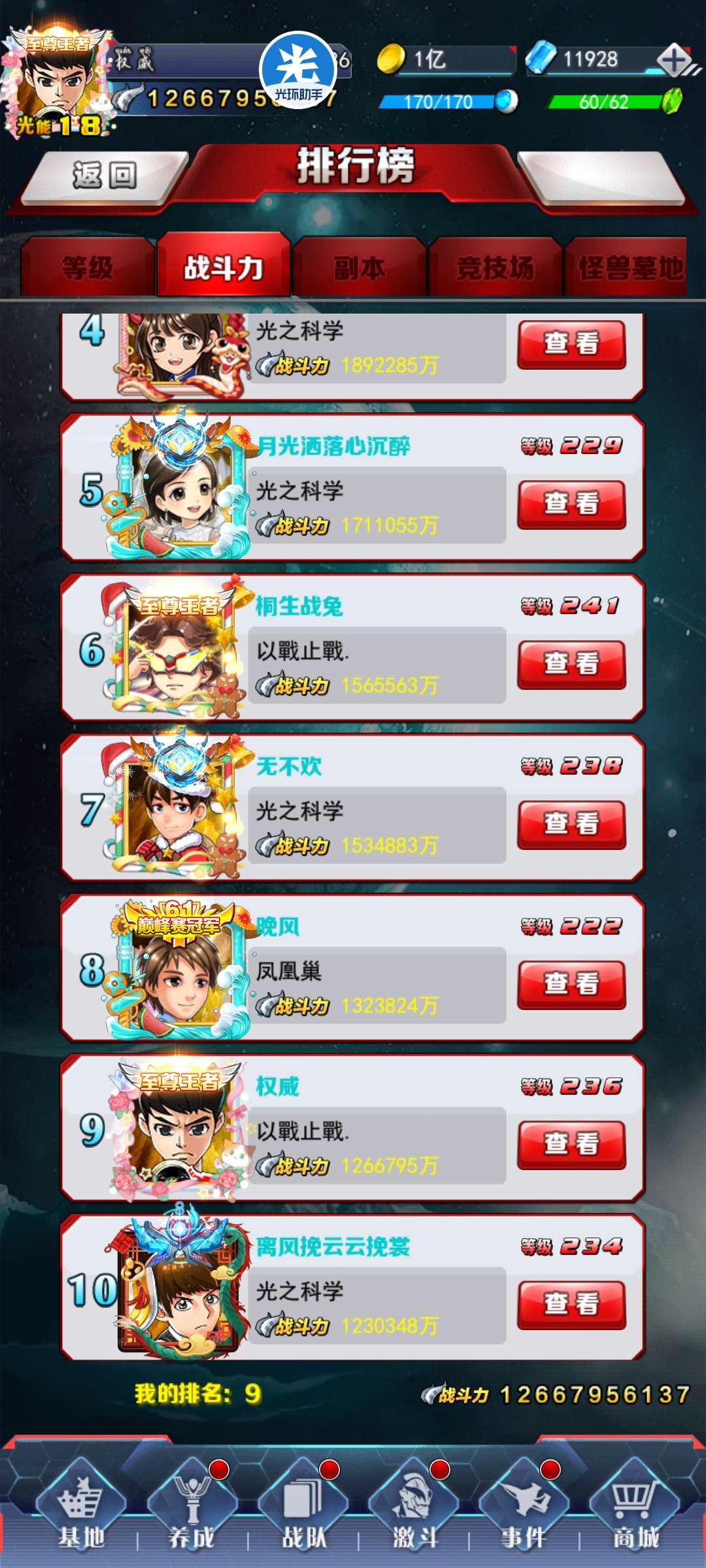Open the 光环助手 floating assistant
This screenshot has width=706, height=1568.
pos(298,70)
